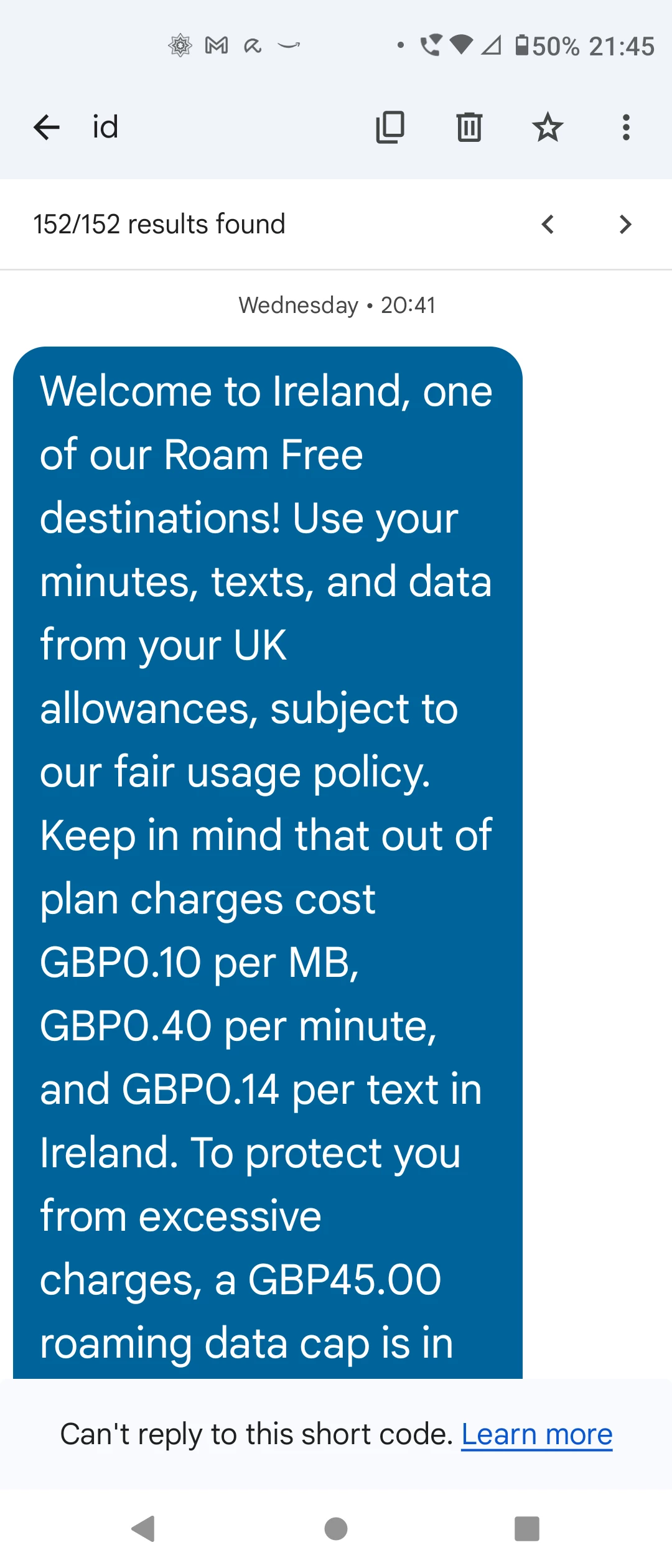
Task: Star this message
Action: pyautogui.click(x=548, y=128)
